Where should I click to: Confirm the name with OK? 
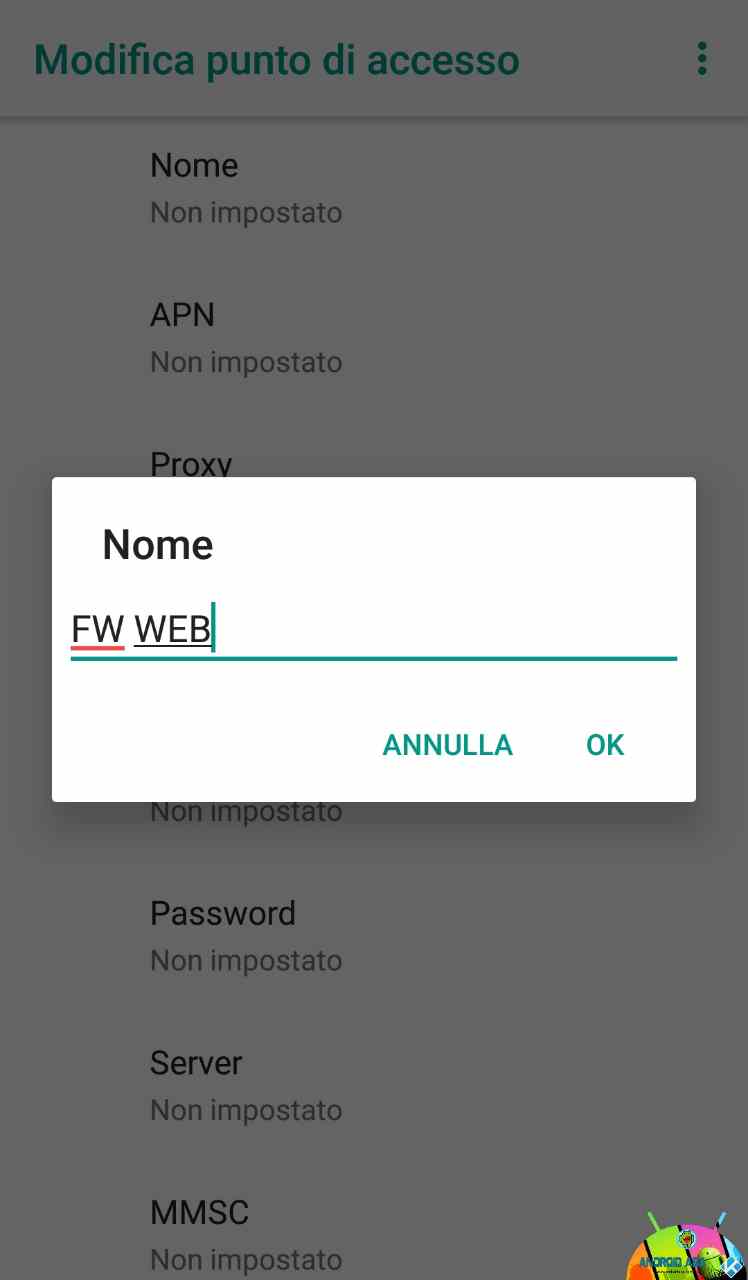pyautogui.click(x=605, y=745)
